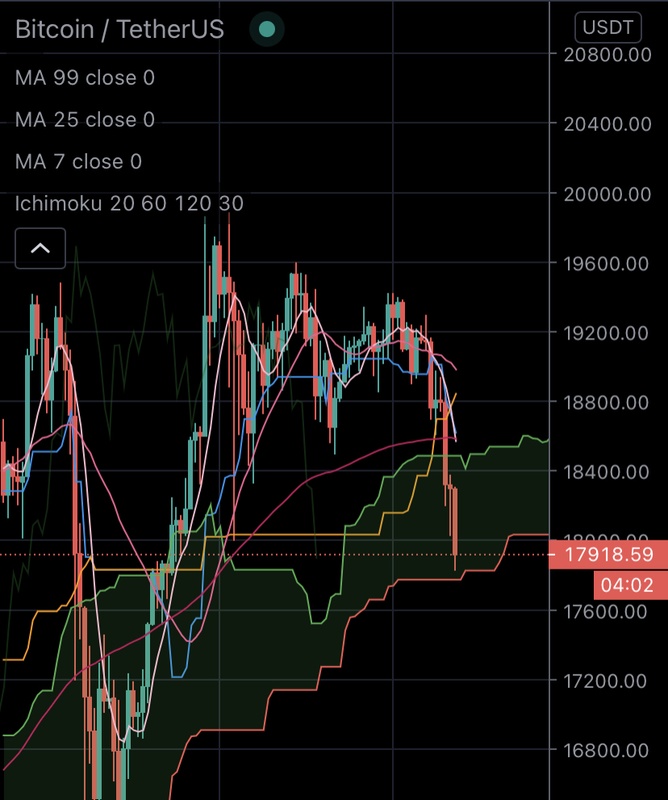Open Ichimoku 20 60 120 30 indicator settings
Screen dimensions: 668x800
coord(129,204)
